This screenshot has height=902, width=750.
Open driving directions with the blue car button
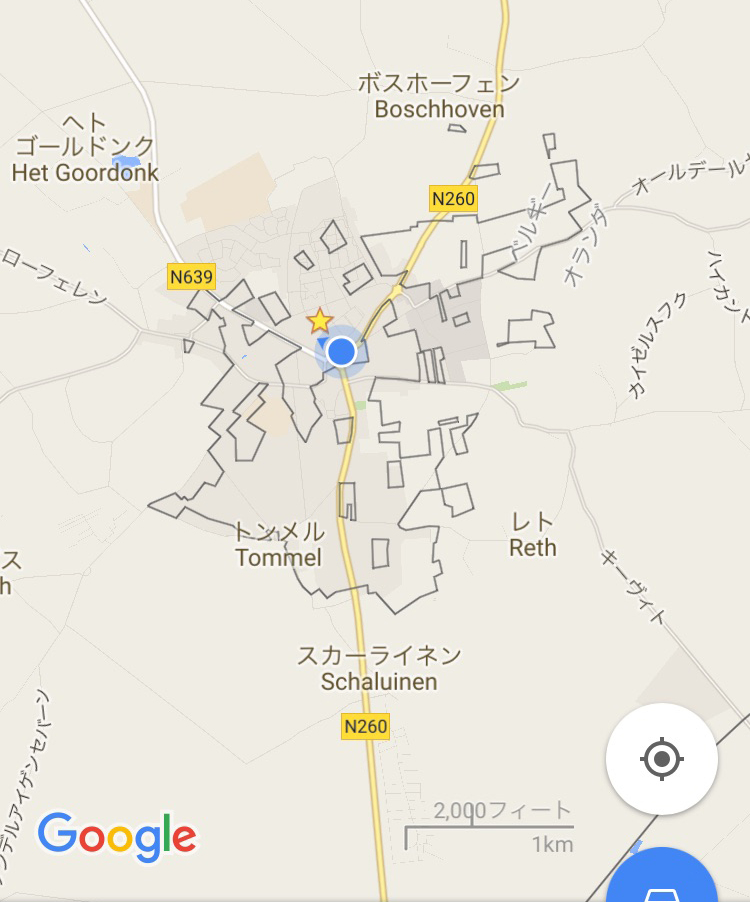pos(663,881)
